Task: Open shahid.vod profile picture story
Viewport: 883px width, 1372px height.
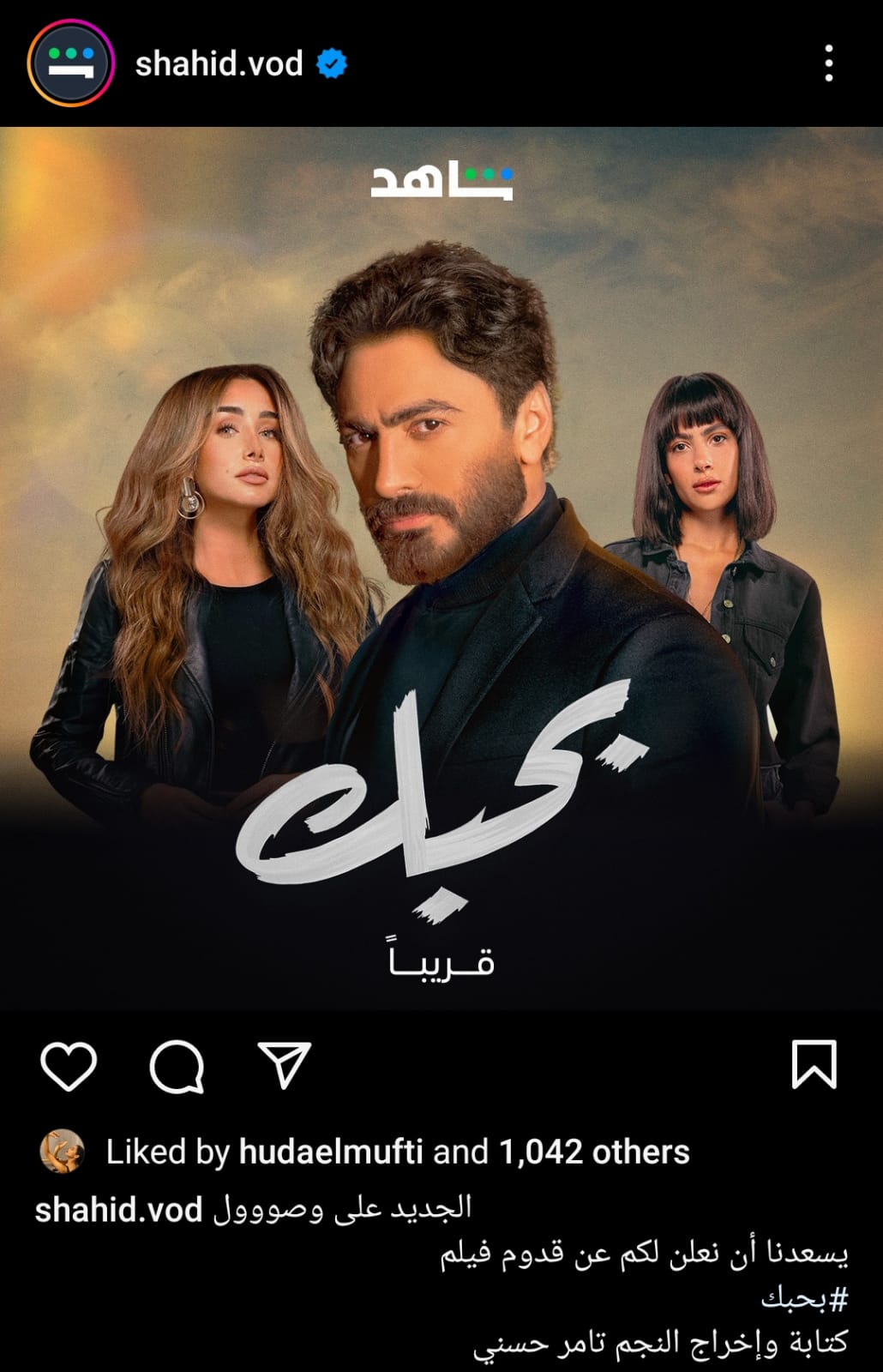Action: click(x=70, y=63)
